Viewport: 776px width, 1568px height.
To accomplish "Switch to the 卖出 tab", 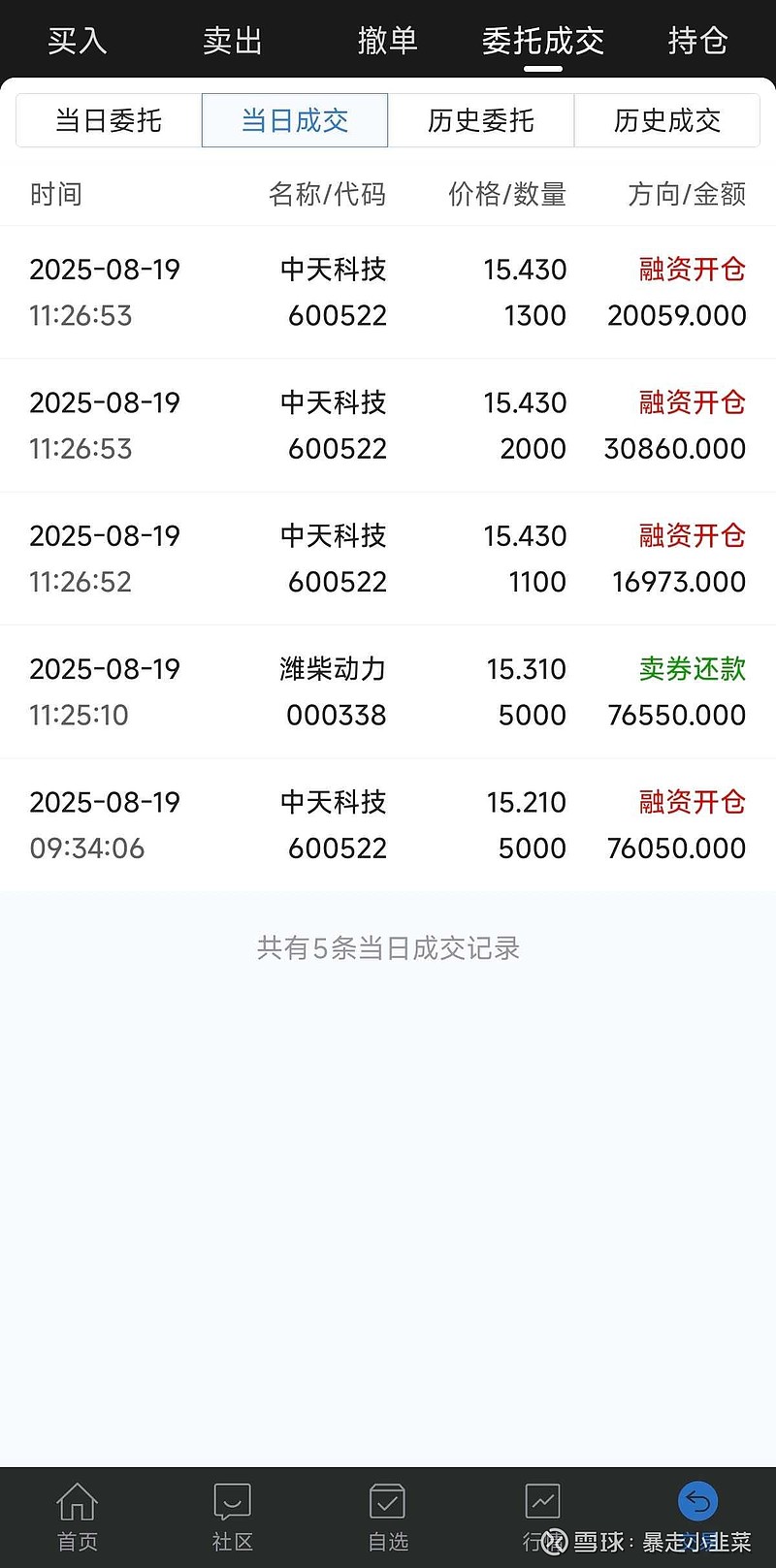I will point(233,41).
